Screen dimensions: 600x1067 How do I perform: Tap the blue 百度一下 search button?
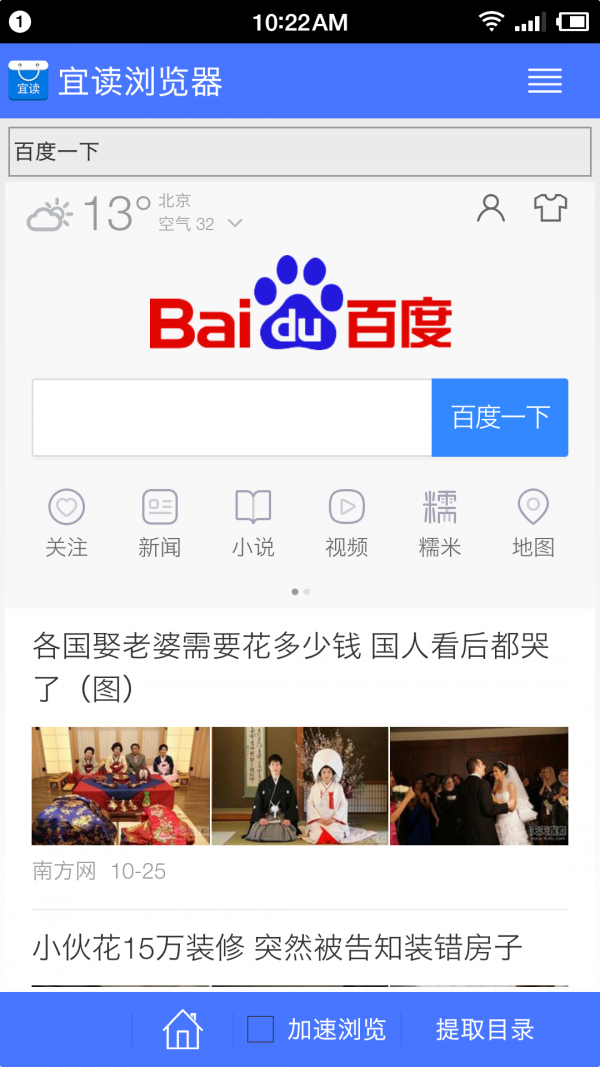(x=500, y=417)
